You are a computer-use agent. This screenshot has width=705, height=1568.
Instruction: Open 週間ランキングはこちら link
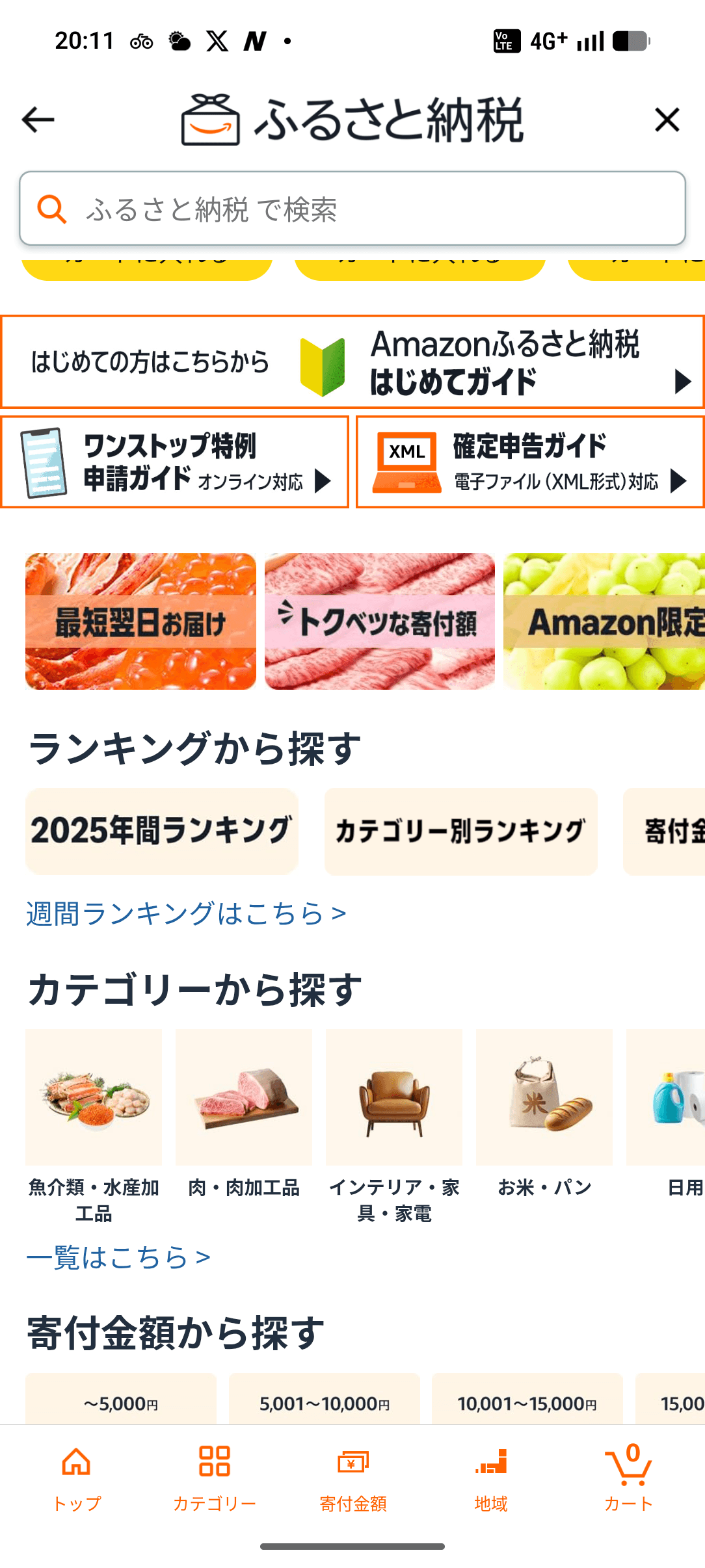click(186, 913)
